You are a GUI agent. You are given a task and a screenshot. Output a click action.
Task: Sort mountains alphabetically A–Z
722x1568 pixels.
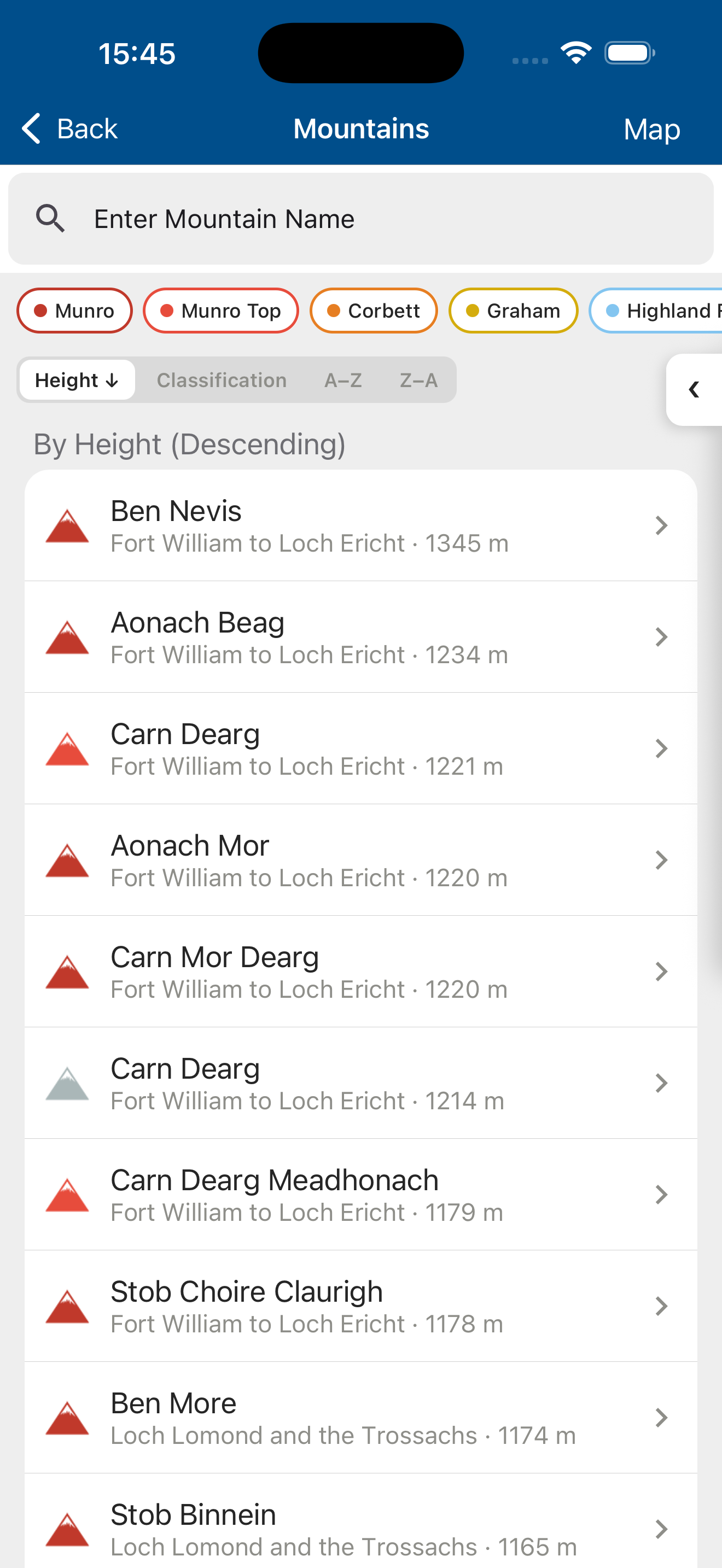[x=343, y=381]
